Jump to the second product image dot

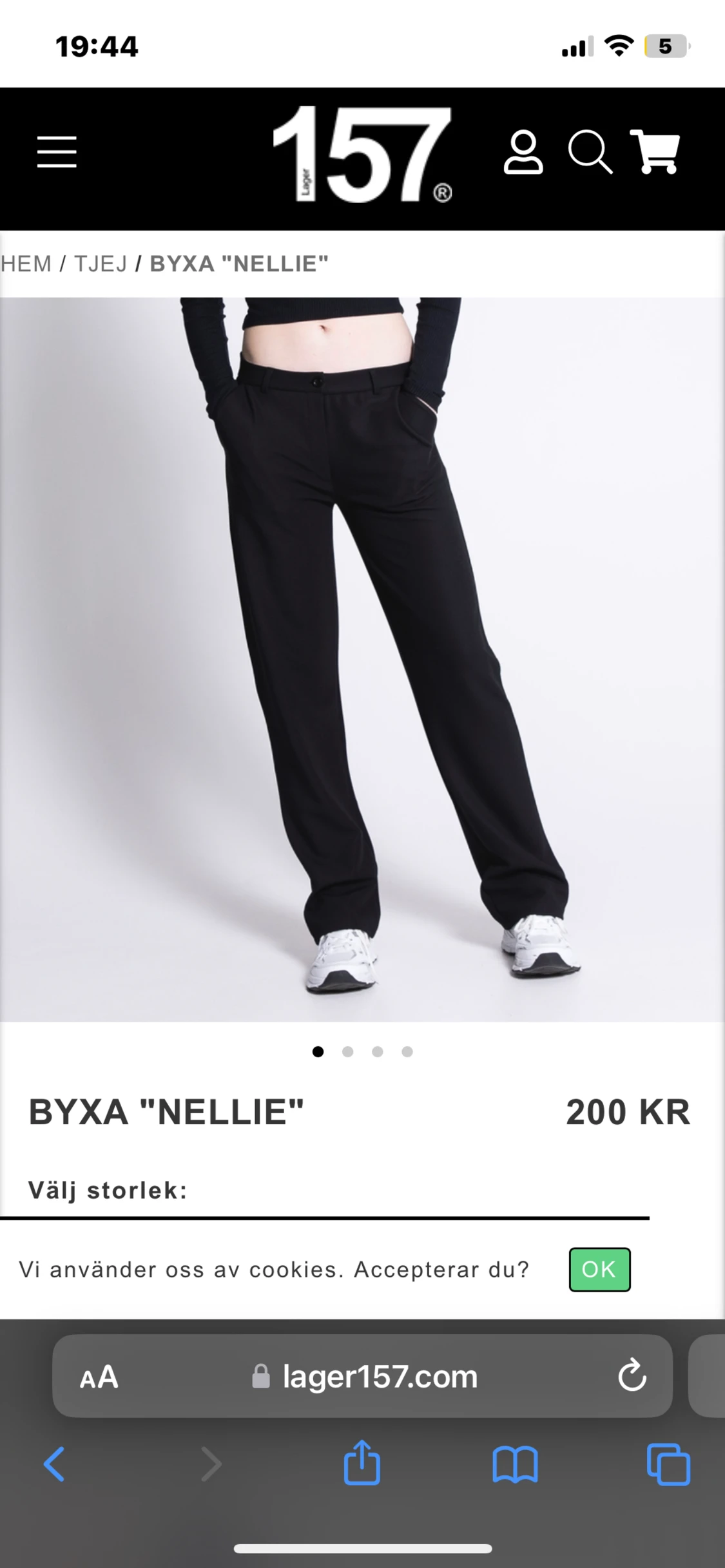[348, 1052]
